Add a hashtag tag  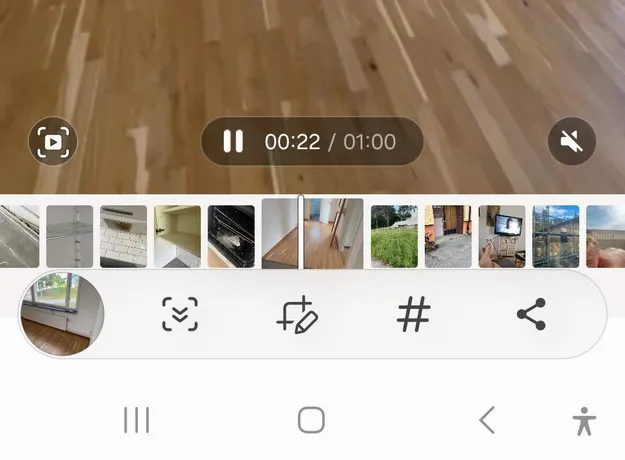coord(413,315)
